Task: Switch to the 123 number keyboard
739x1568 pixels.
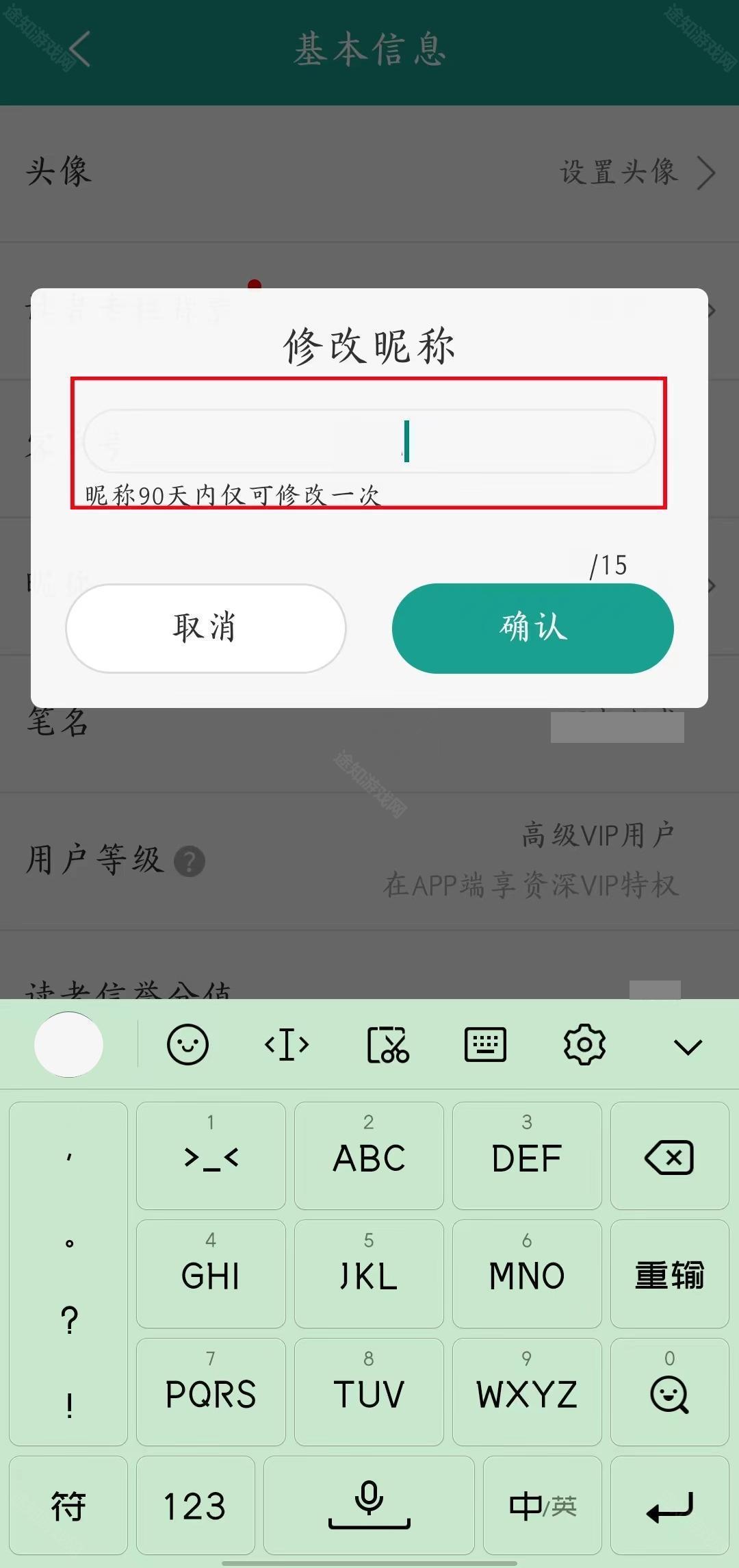Action: pyautogui.click(x=195, y=1506)
